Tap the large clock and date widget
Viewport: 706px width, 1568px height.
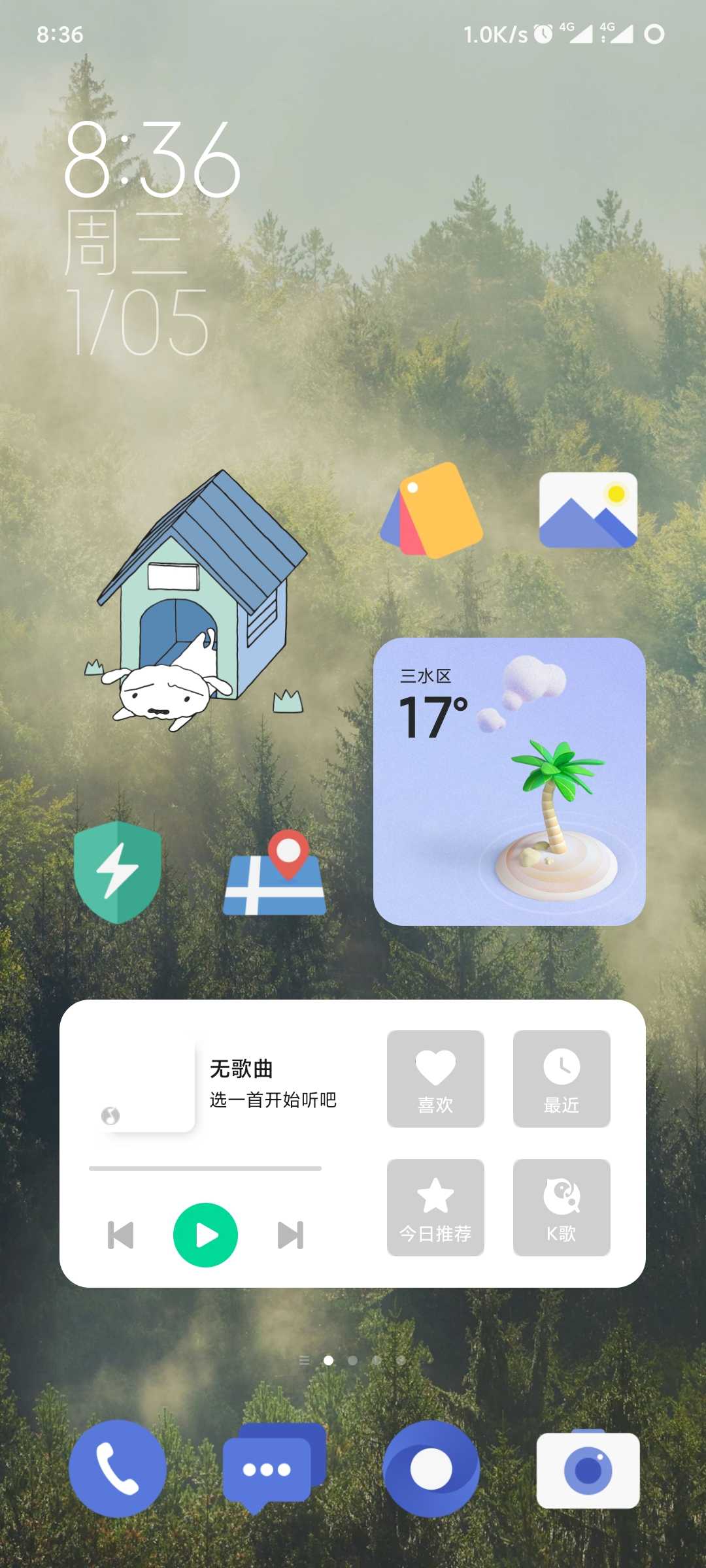(152, 238)
